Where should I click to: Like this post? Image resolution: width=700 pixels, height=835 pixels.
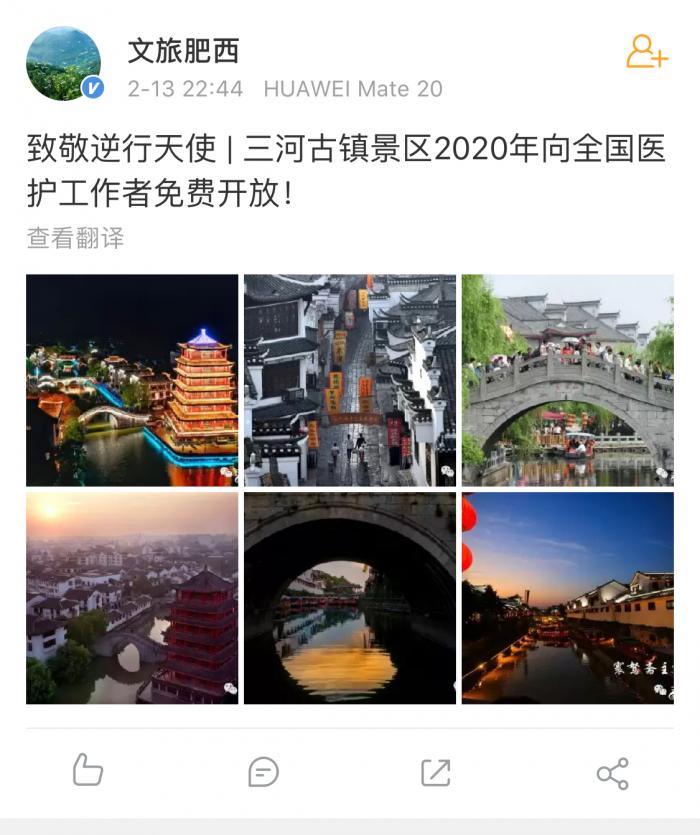pos(88,771)
